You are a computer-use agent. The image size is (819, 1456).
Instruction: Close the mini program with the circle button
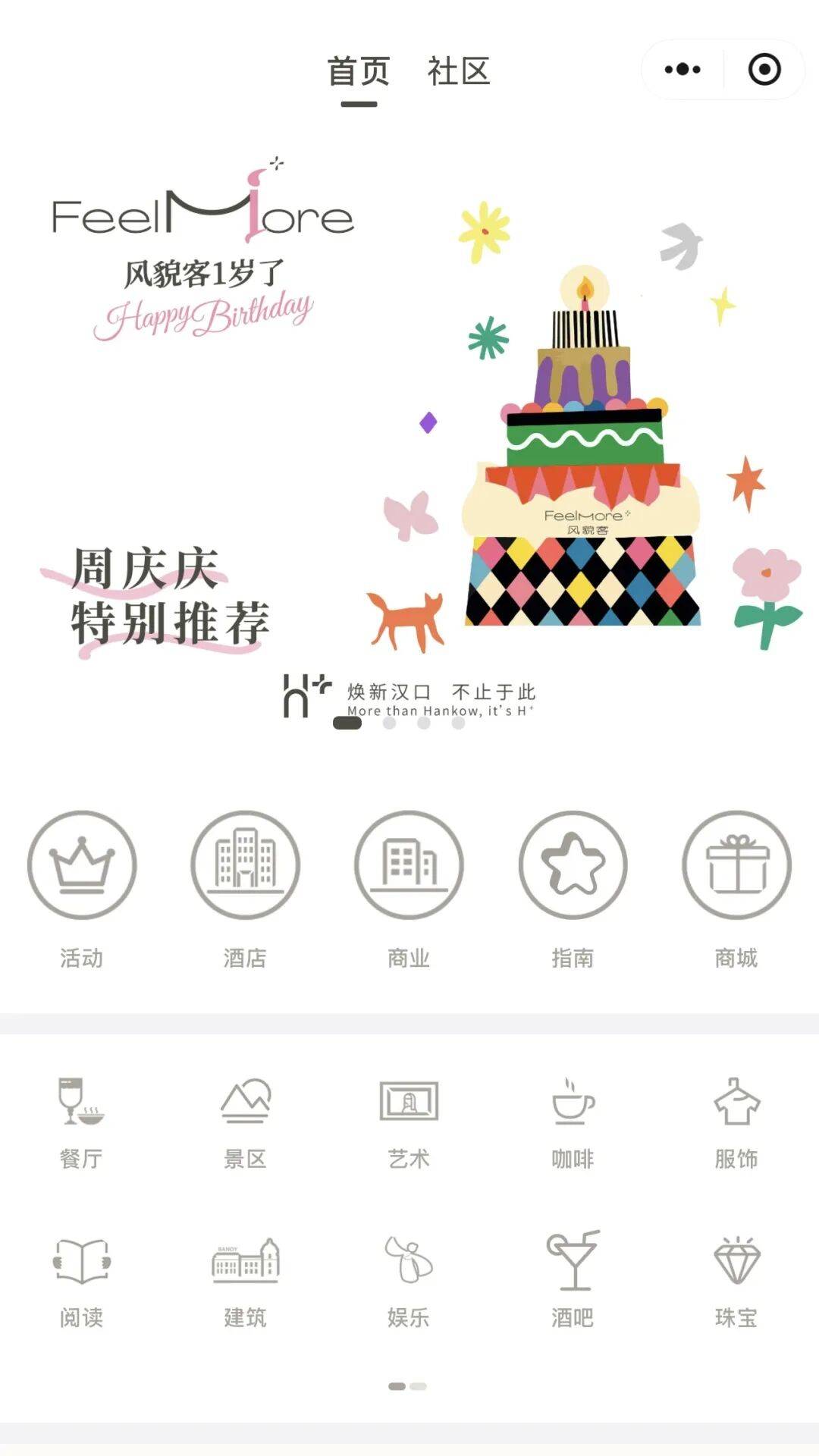tap(764, 70)
